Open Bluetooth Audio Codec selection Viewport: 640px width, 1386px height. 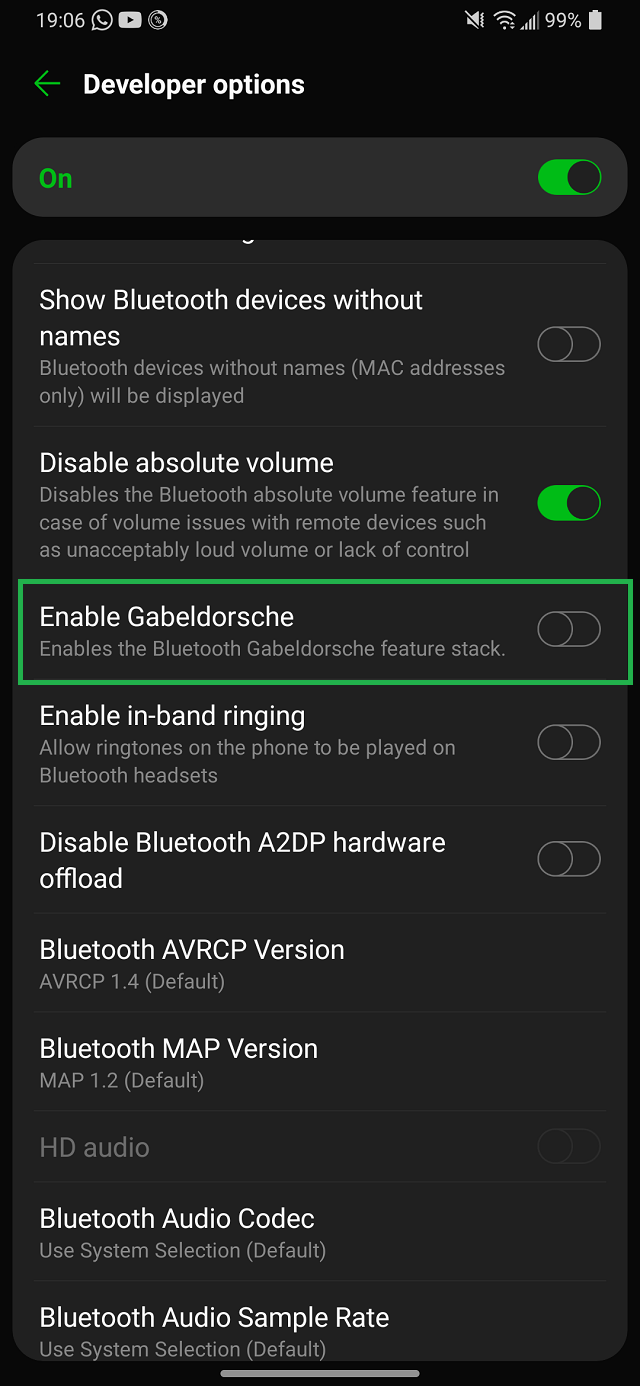click(183, 1232)
